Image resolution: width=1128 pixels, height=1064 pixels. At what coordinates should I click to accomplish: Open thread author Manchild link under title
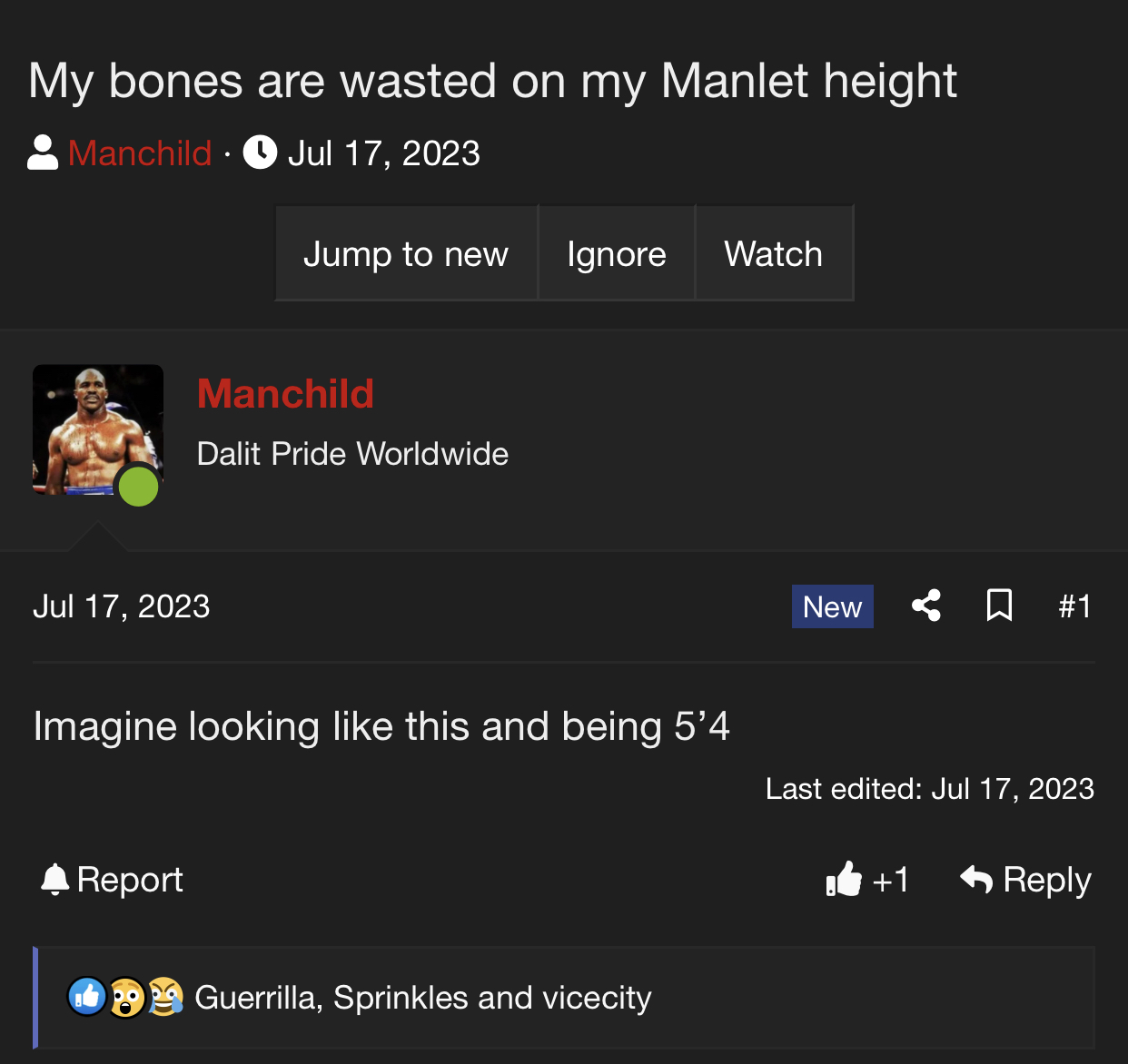point(140,153)
